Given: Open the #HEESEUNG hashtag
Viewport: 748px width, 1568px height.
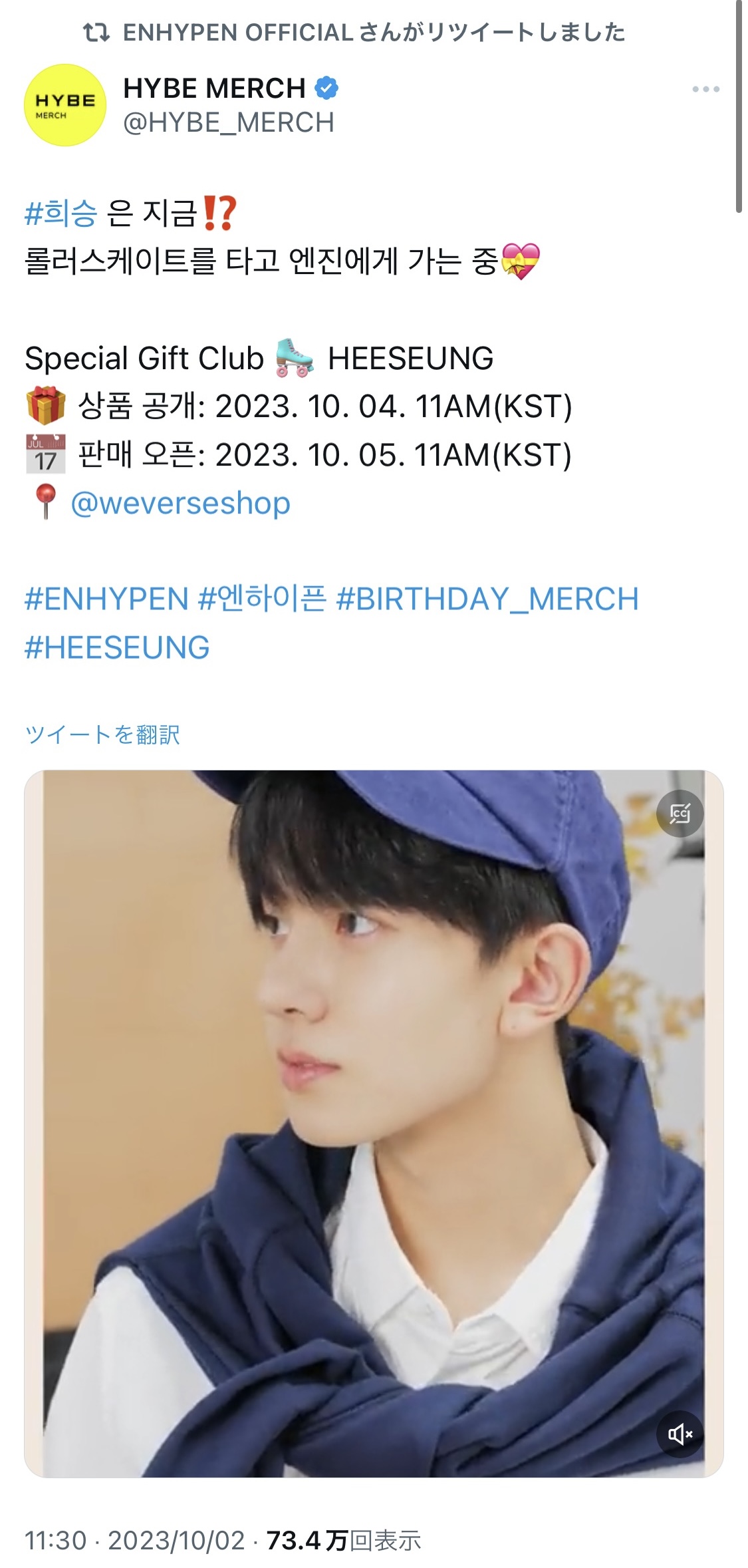Looking at the screenshot, I should [117, 647].
